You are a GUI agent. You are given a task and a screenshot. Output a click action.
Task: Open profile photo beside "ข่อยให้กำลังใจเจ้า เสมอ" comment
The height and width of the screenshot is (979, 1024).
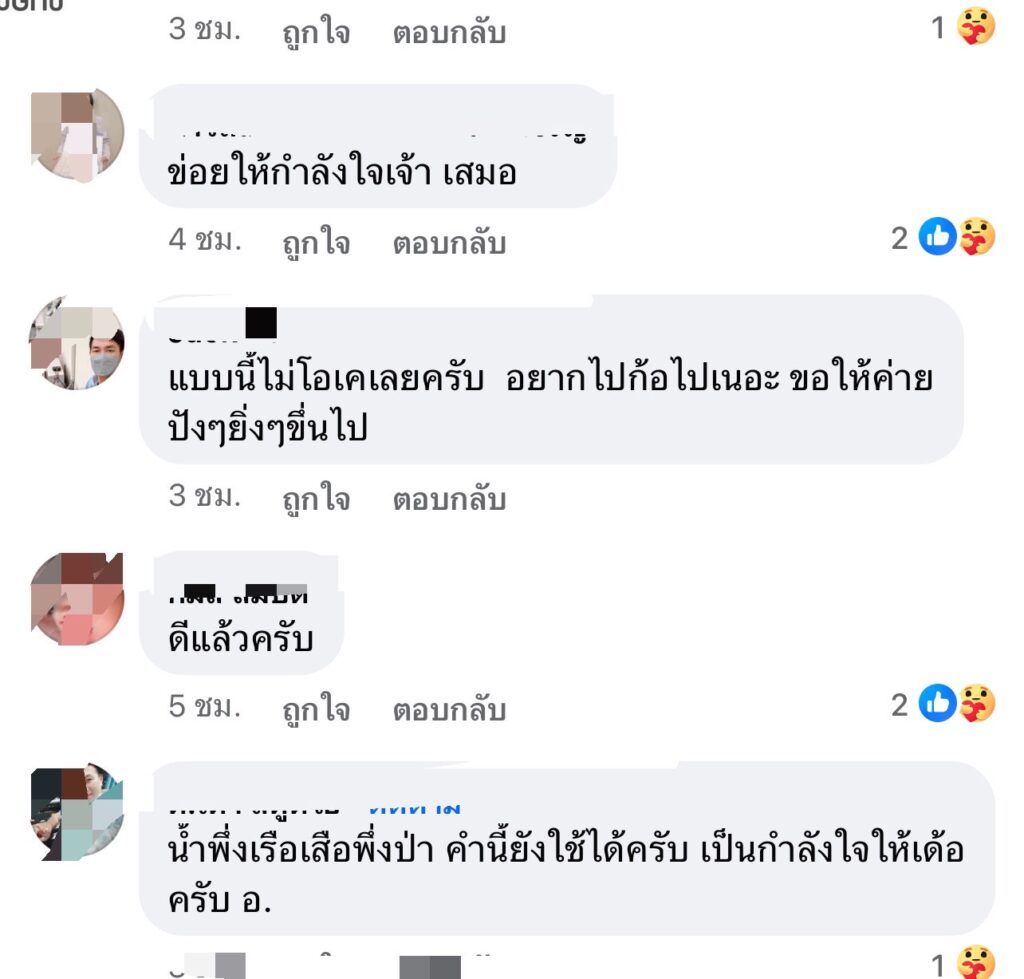pos(77,132)
